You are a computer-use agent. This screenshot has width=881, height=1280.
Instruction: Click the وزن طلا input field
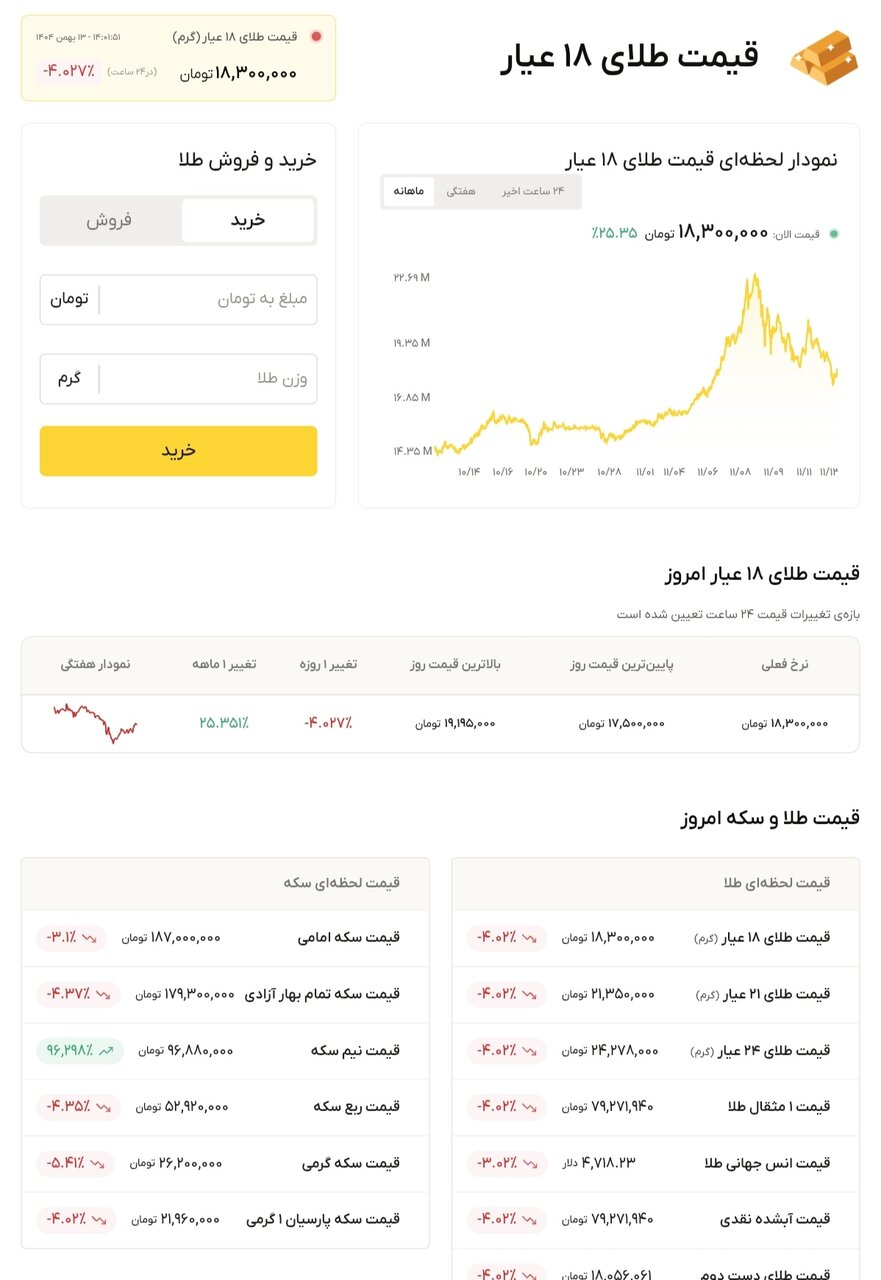click(200, 378)
